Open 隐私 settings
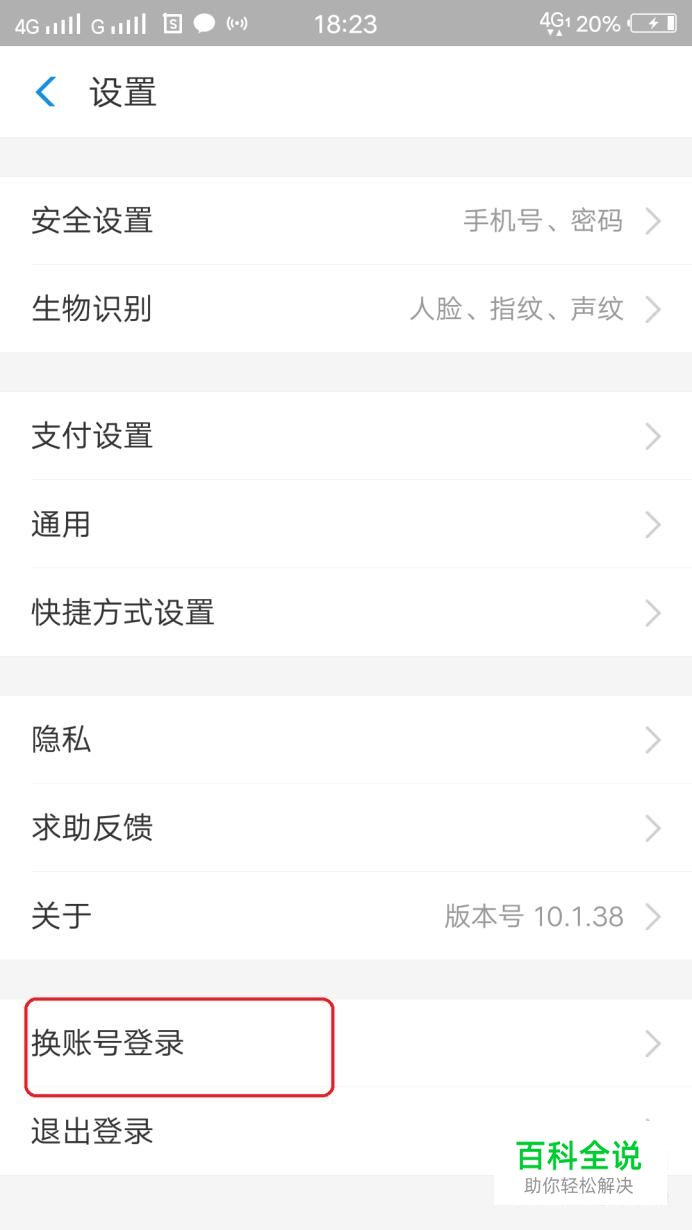 346,740
